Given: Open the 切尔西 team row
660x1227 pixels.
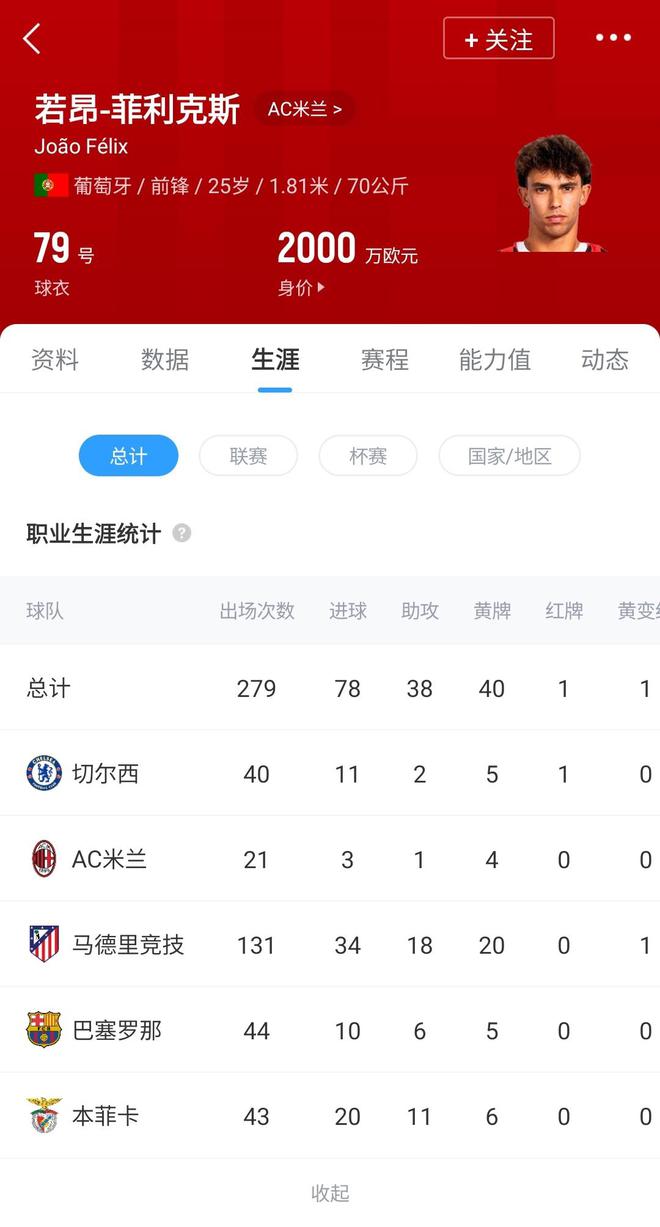Looking at the screenshot, I should coord(104,773).
